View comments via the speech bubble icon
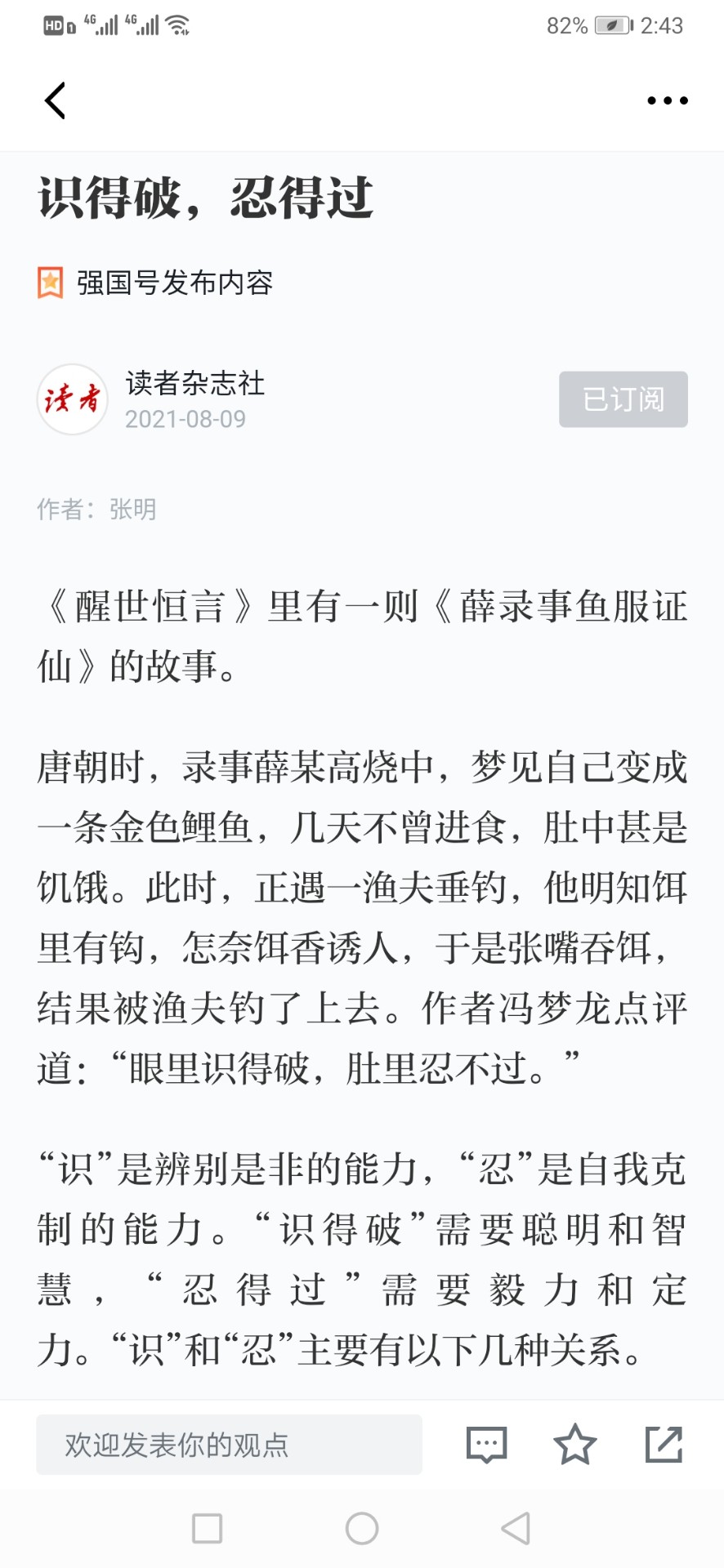Screen dimensions: 724x1568 (x=487, y=1445)
